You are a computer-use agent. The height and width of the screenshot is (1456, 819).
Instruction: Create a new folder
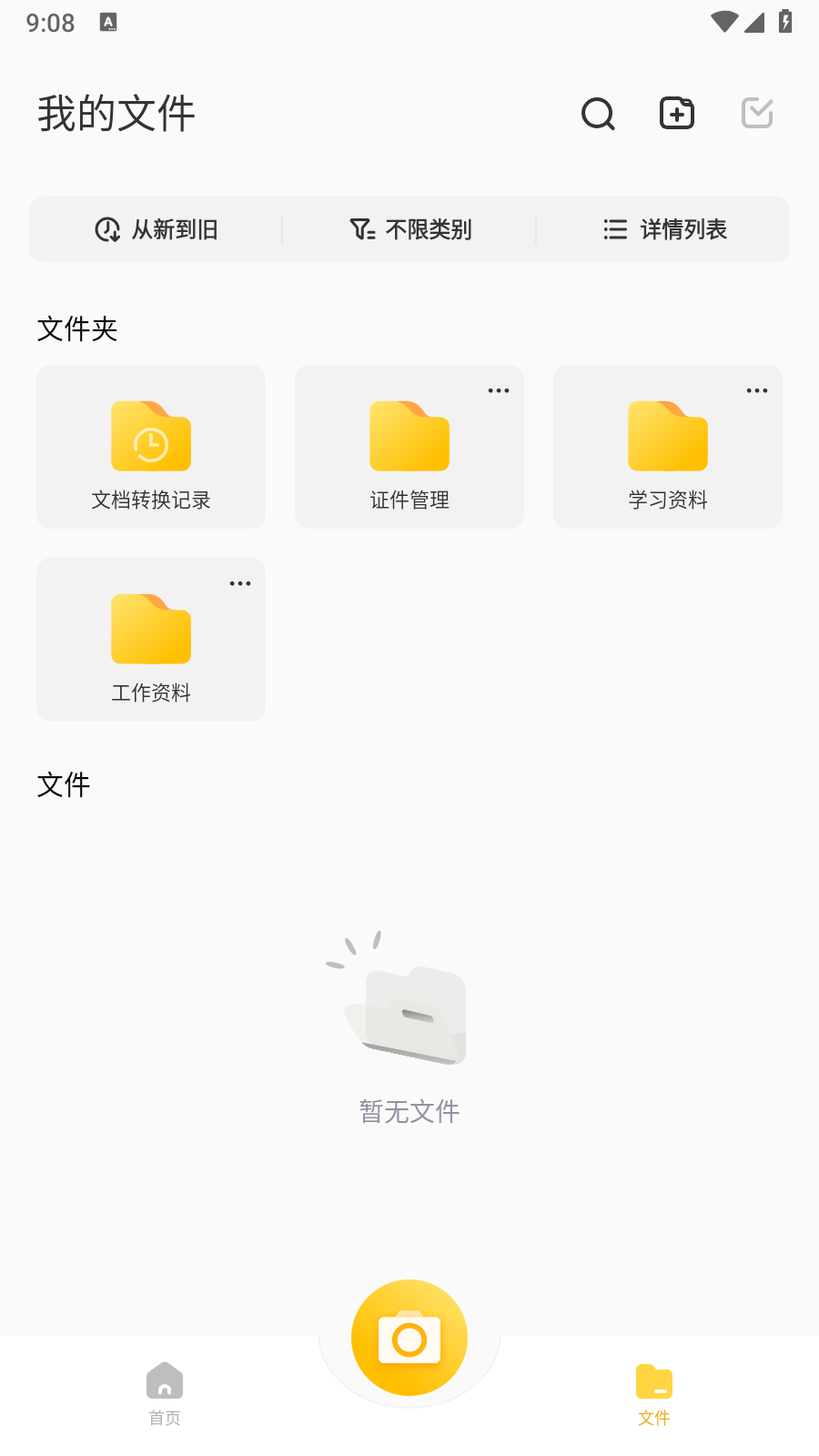point(677,114)
